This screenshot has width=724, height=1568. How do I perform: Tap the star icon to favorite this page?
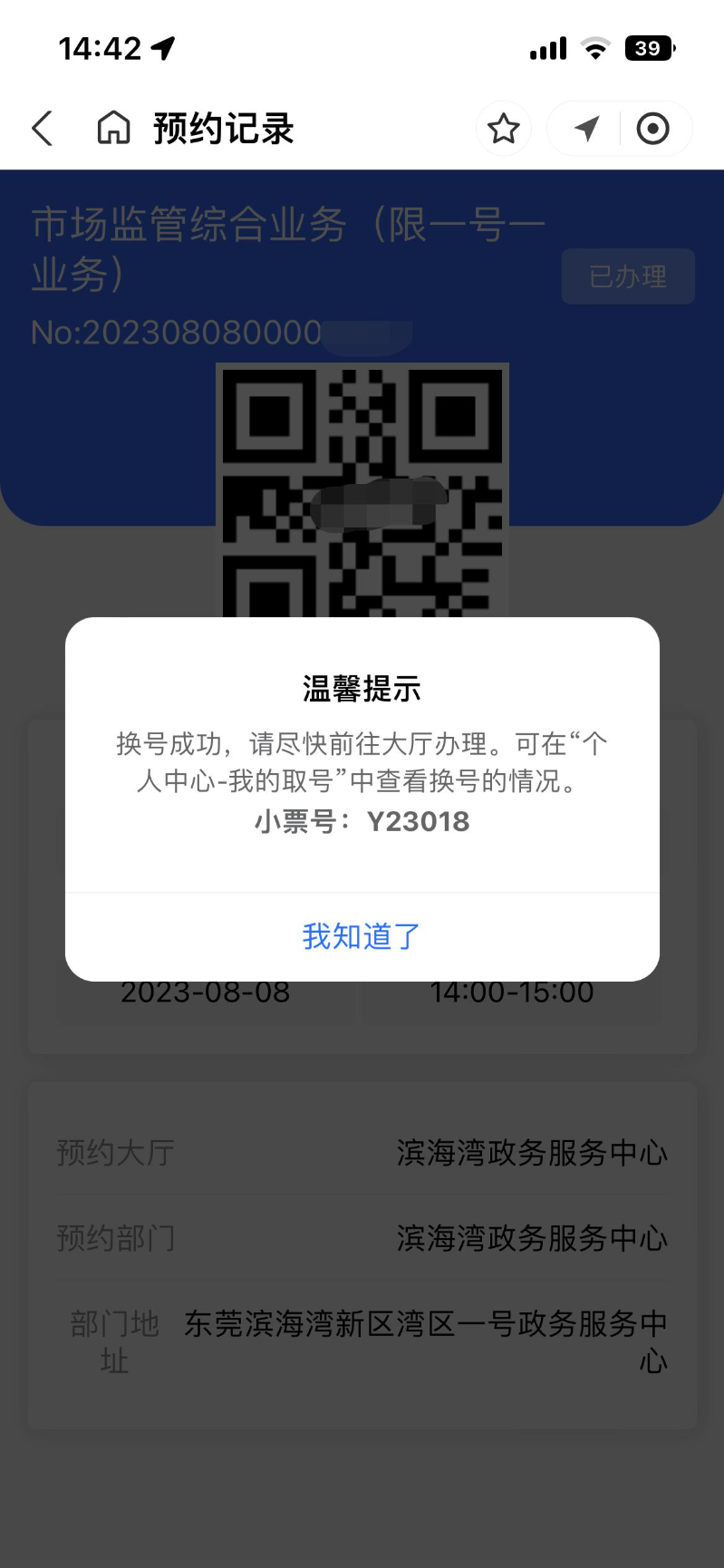(x=504, y=129)
